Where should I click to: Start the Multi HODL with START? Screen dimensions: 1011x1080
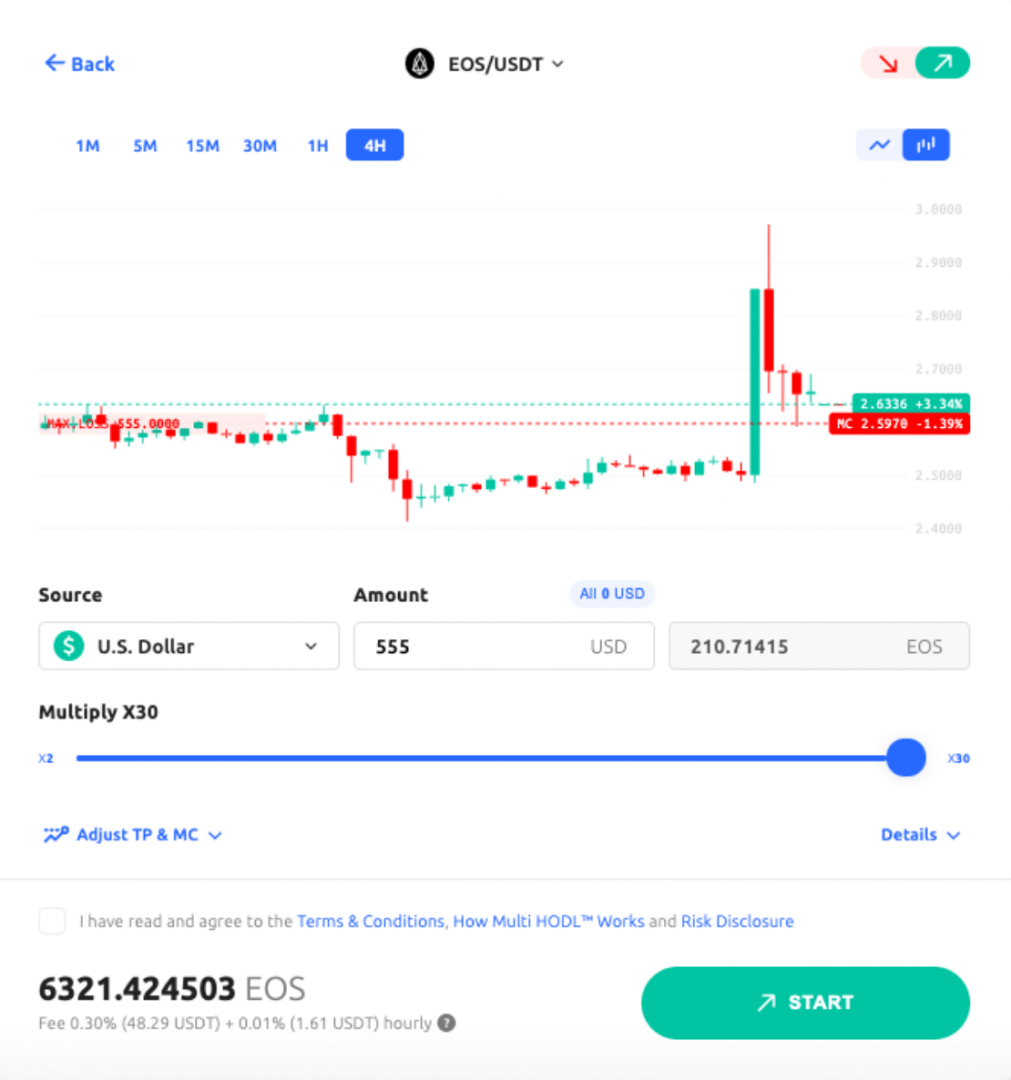pos(805,1002)
